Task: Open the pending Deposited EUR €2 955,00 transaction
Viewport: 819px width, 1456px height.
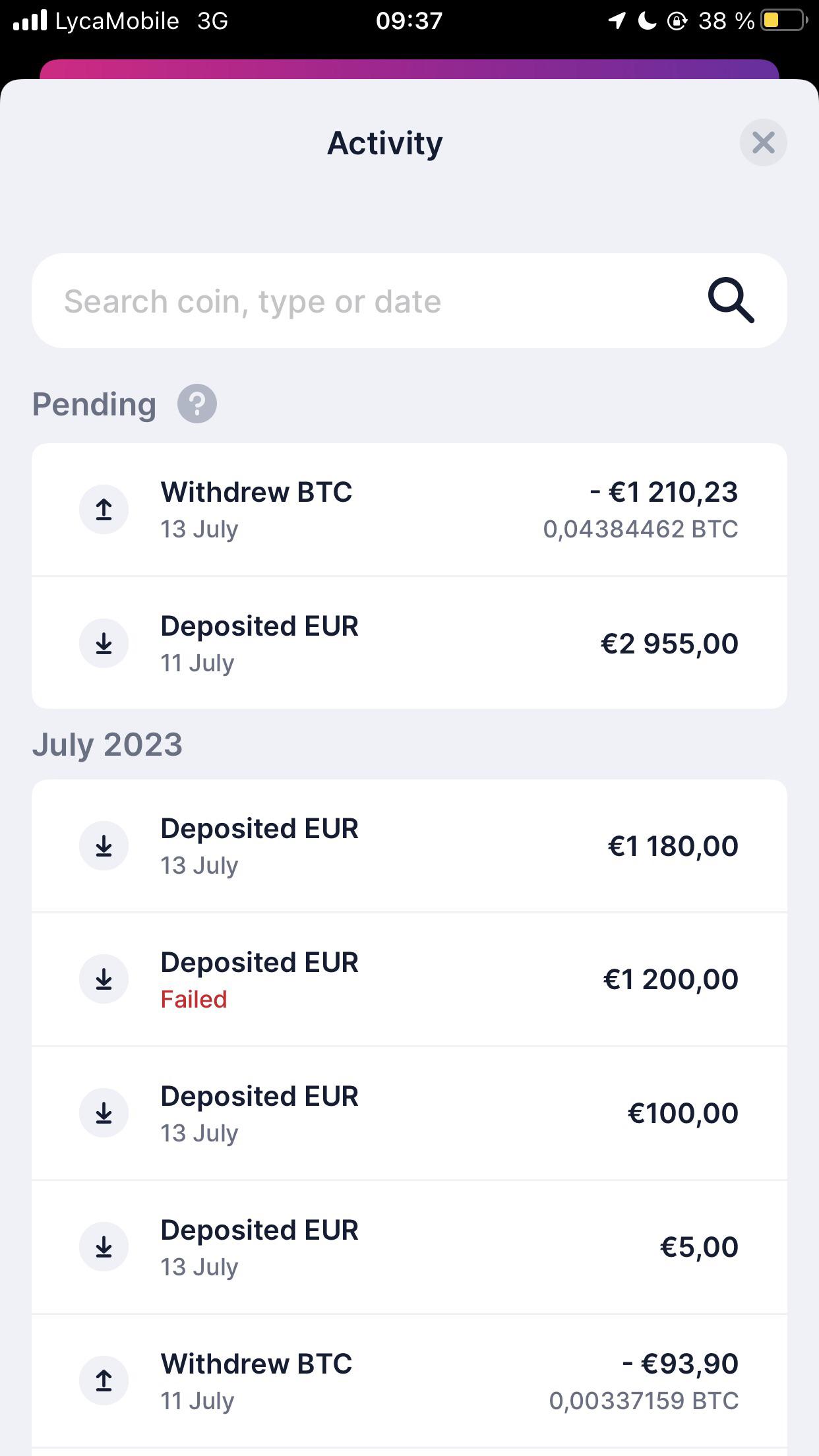Action: pos(409,642)
